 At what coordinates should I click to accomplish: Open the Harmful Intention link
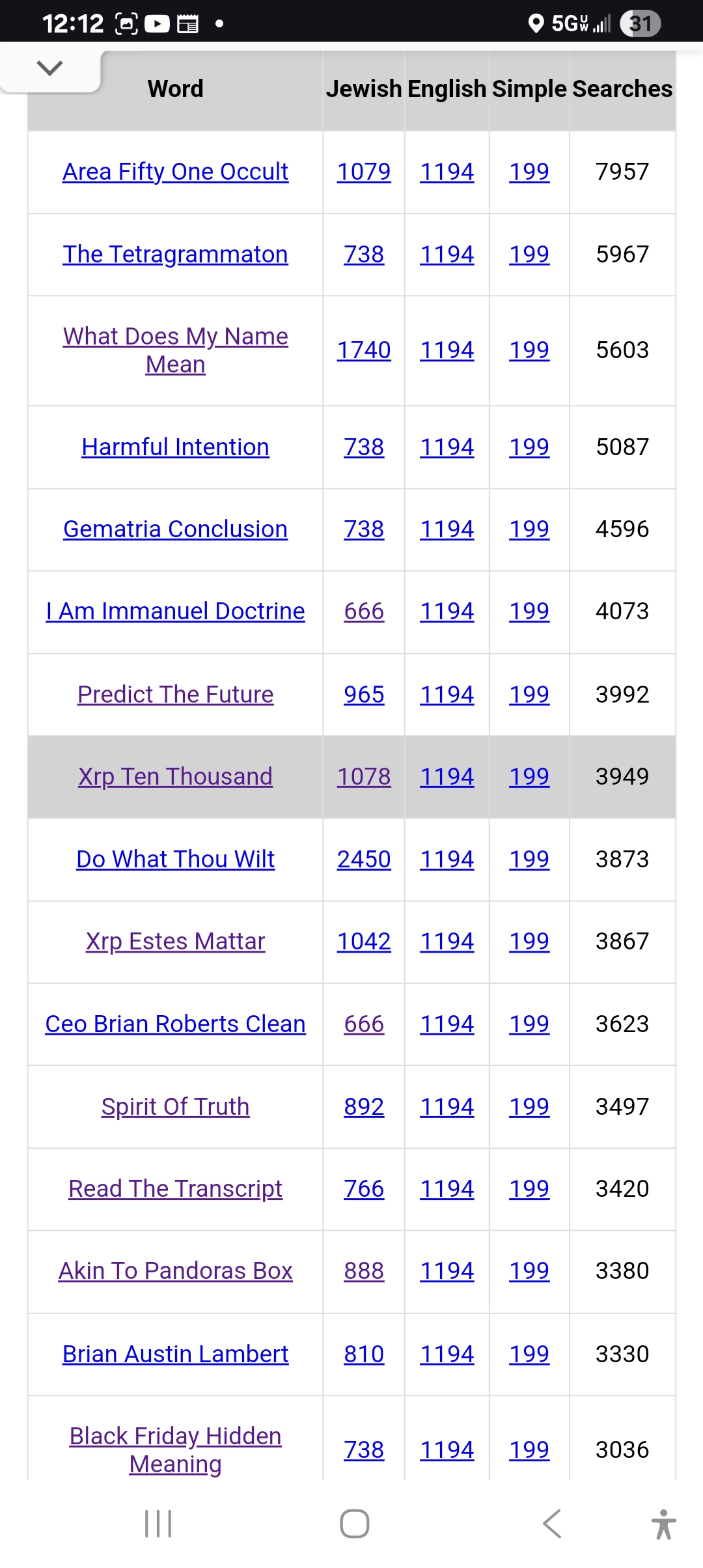pyautogui.click(x=175, y=447)
